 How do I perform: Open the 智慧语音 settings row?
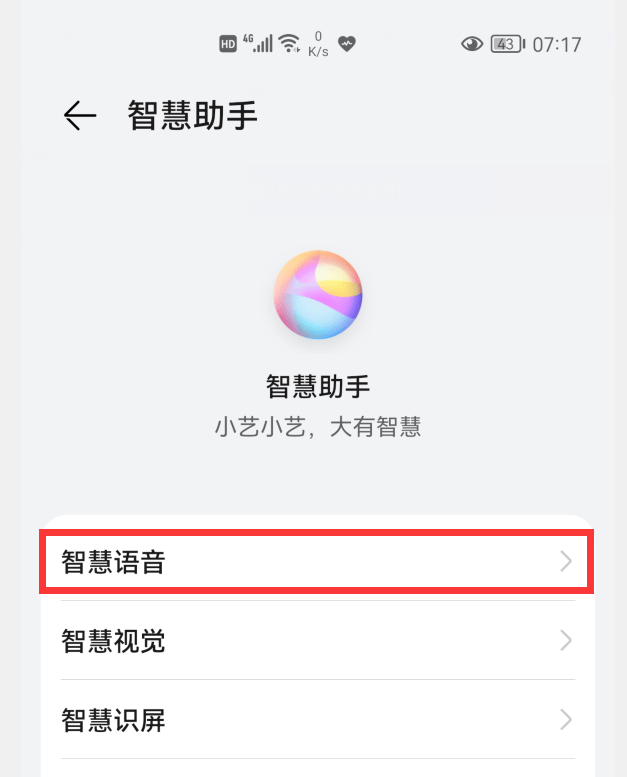coord(317,562)
